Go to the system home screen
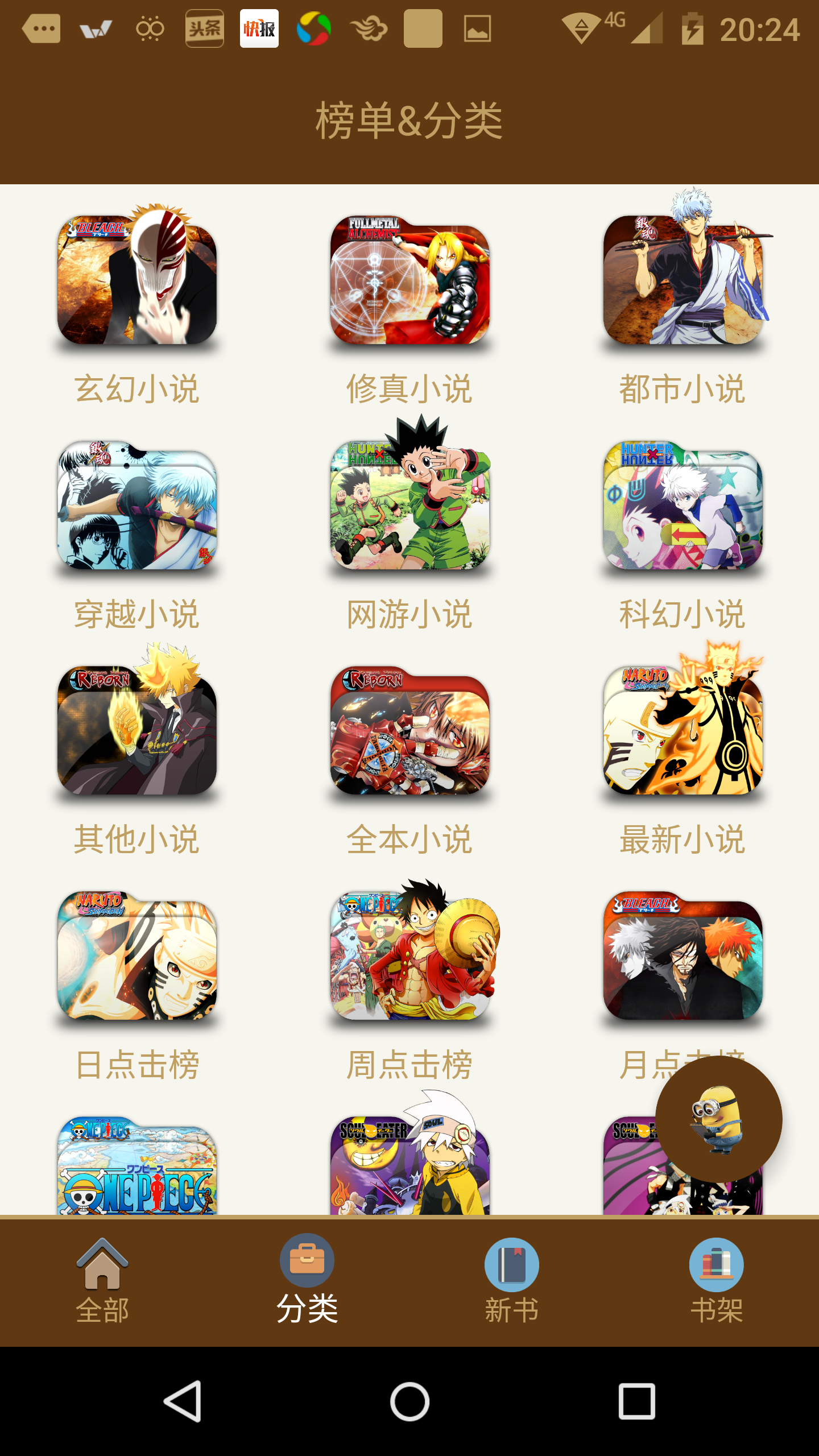Image resolution: width=819 pixels, height=1456 pixels. (409, 1401)
